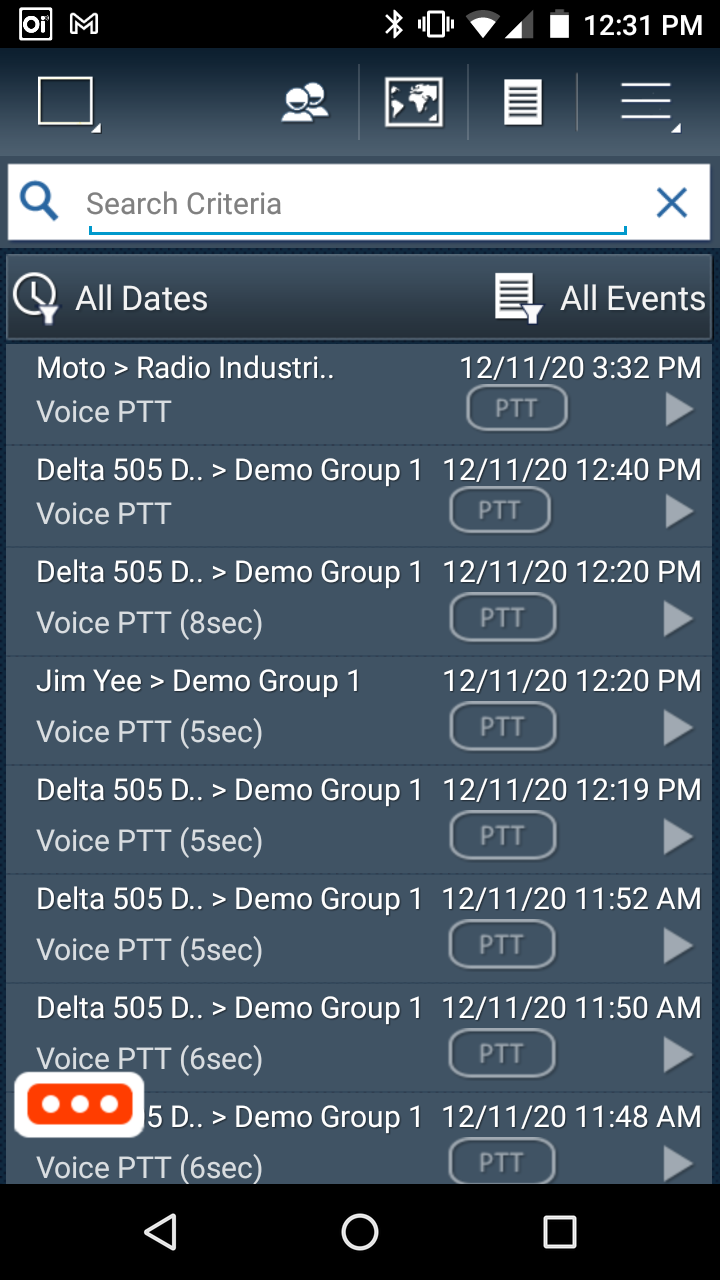The image size is (720, 1280).
Task: Open the All Dates filter
Action: pos(112,298)
